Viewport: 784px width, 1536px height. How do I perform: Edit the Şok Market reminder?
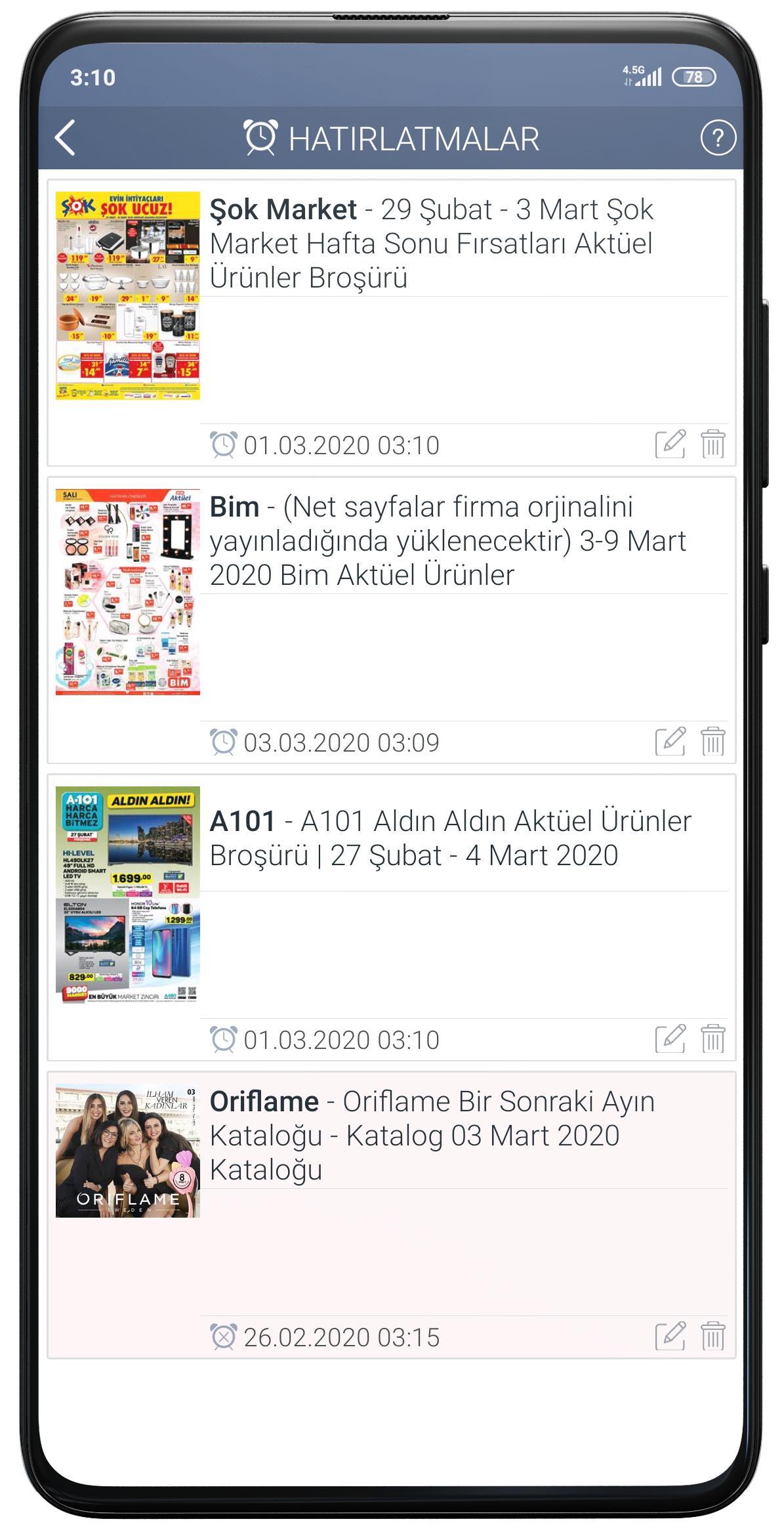670,444
